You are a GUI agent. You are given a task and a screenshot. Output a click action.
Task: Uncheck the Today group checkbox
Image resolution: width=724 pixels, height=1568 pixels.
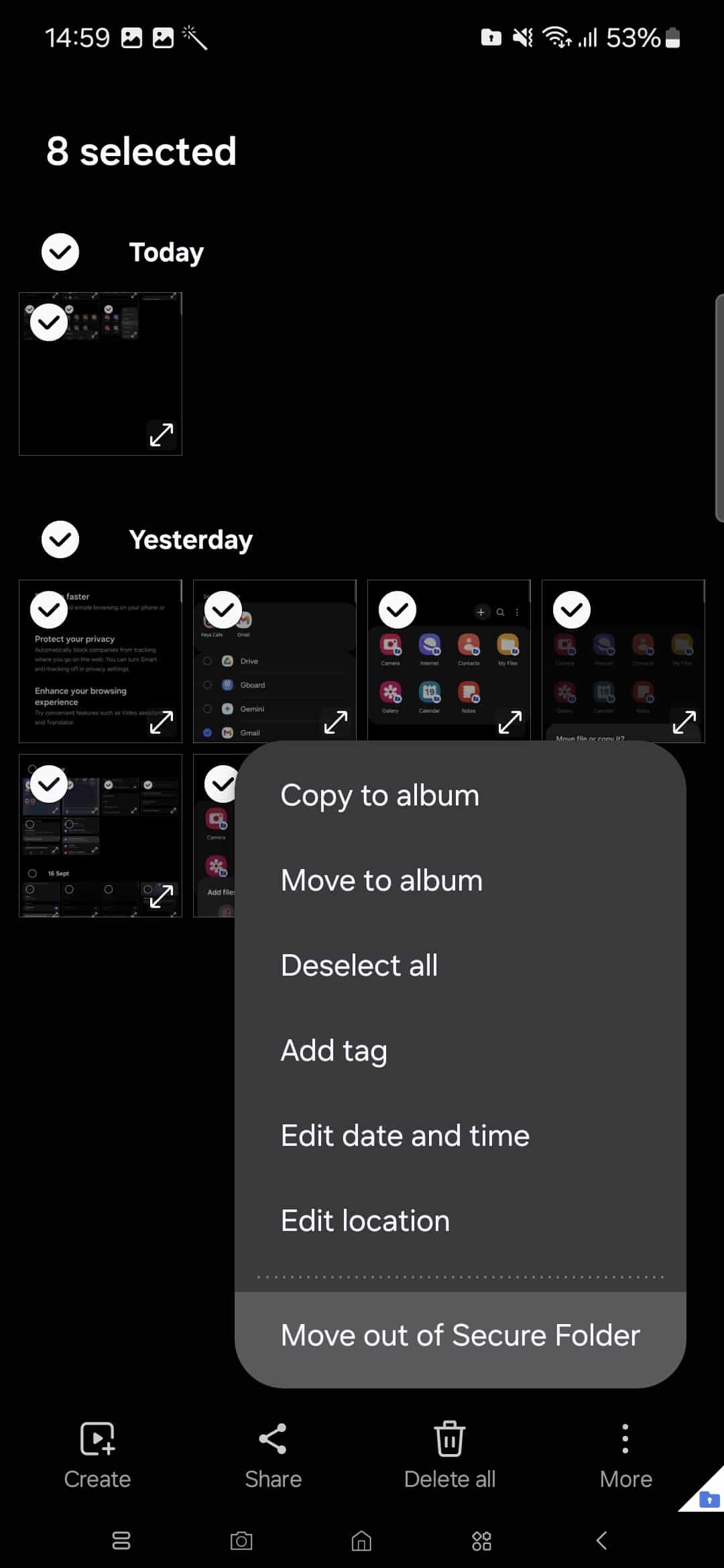click(x=60, y=252)
